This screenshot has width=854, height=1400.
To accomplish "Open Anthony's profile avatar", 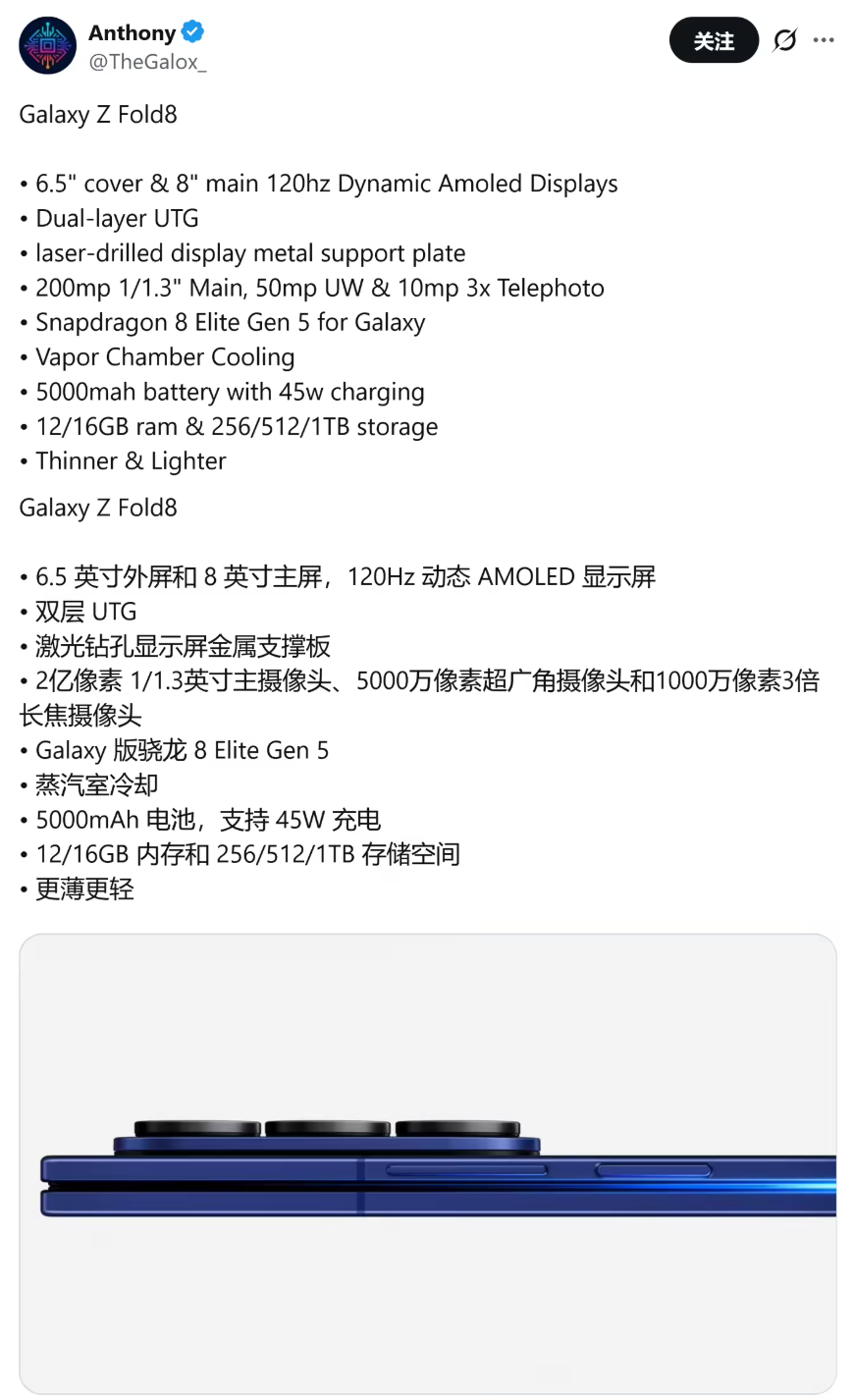I will click(x=47, y=45).
